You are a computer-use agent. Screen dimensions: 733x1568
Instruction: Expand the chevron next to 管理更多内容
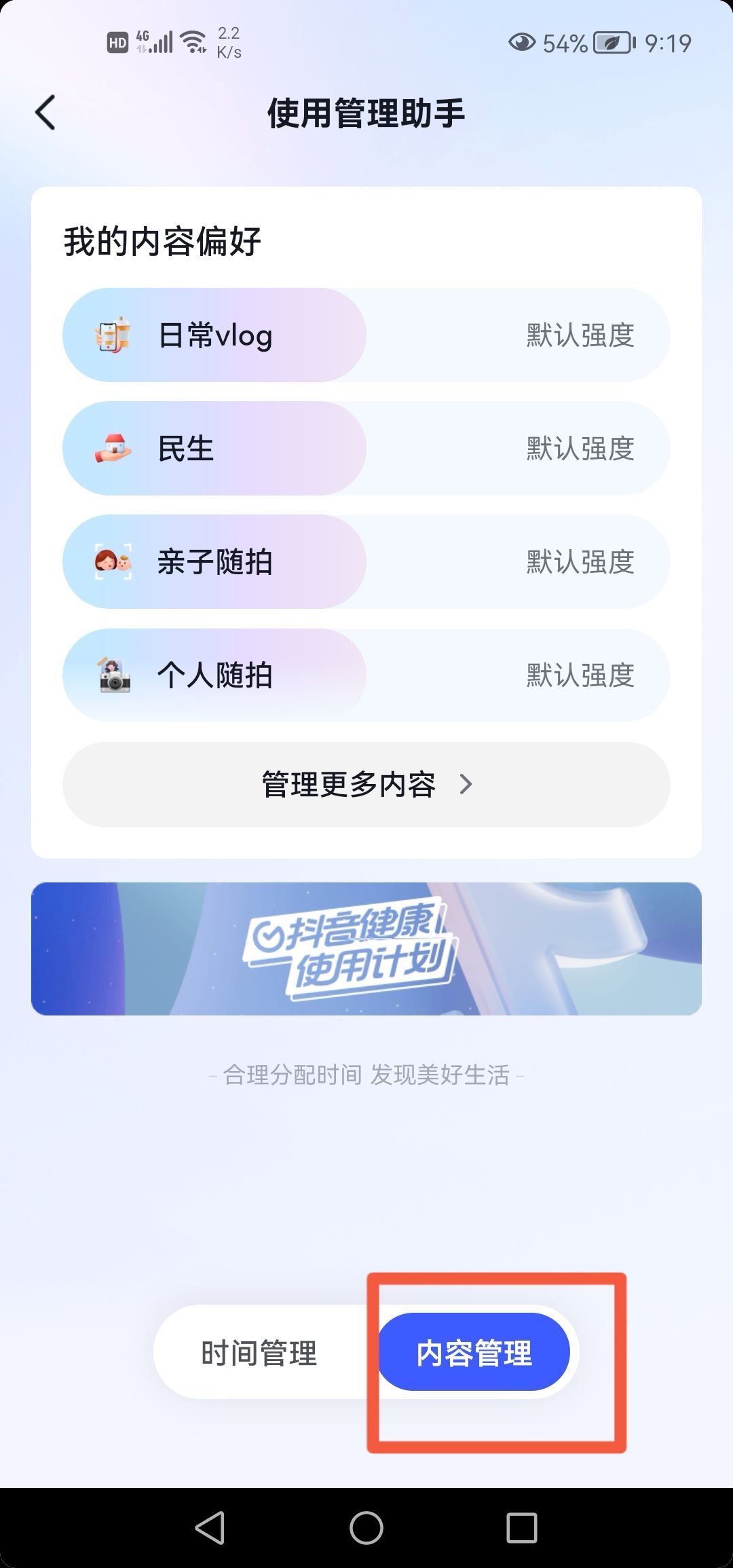pos(467,784)
